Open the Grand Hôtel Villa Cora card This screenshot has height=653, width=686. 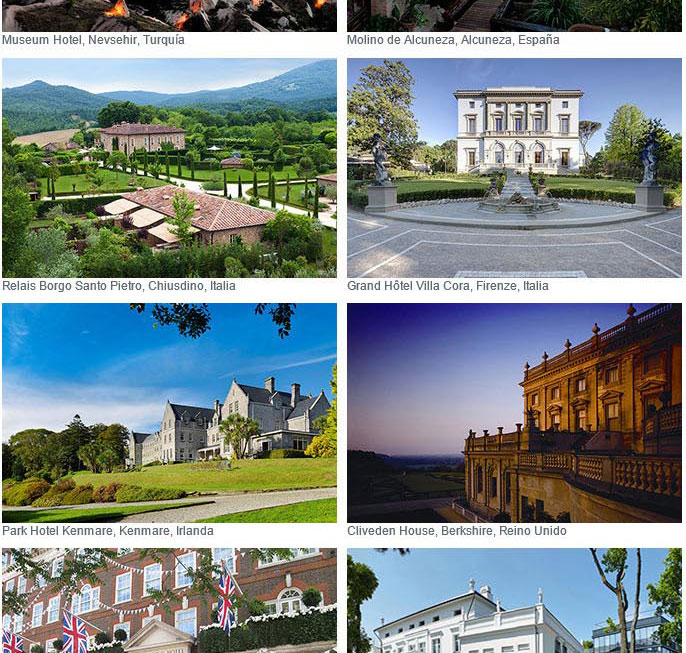514,167
